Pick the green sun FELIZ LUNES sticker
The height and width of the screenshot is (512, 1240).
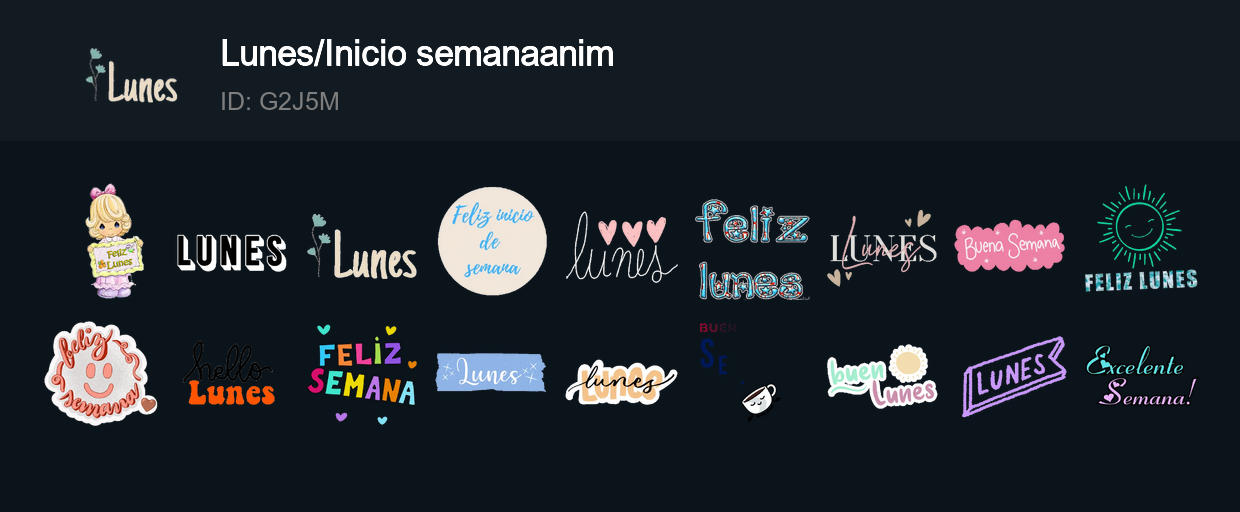click(x=1140, y=240)
